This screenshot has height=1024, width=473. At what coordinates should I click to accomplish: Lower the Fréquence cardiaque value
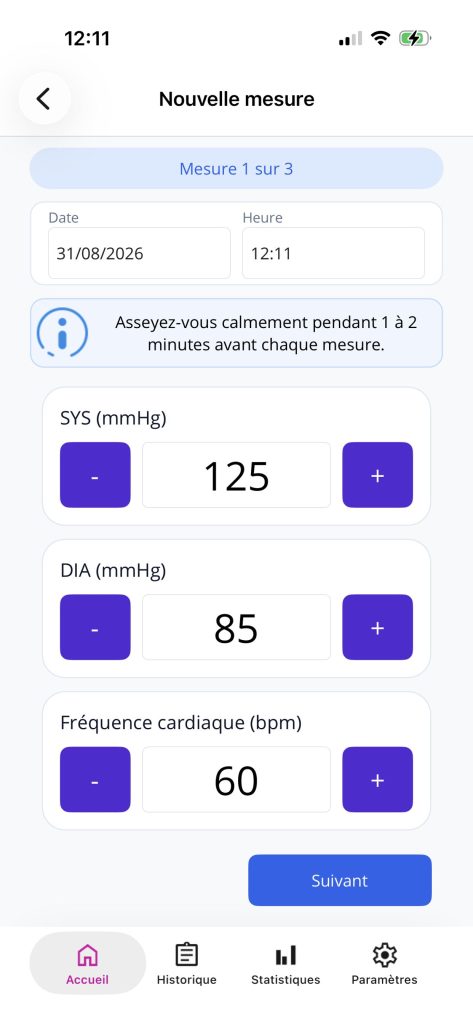[95, 779]
